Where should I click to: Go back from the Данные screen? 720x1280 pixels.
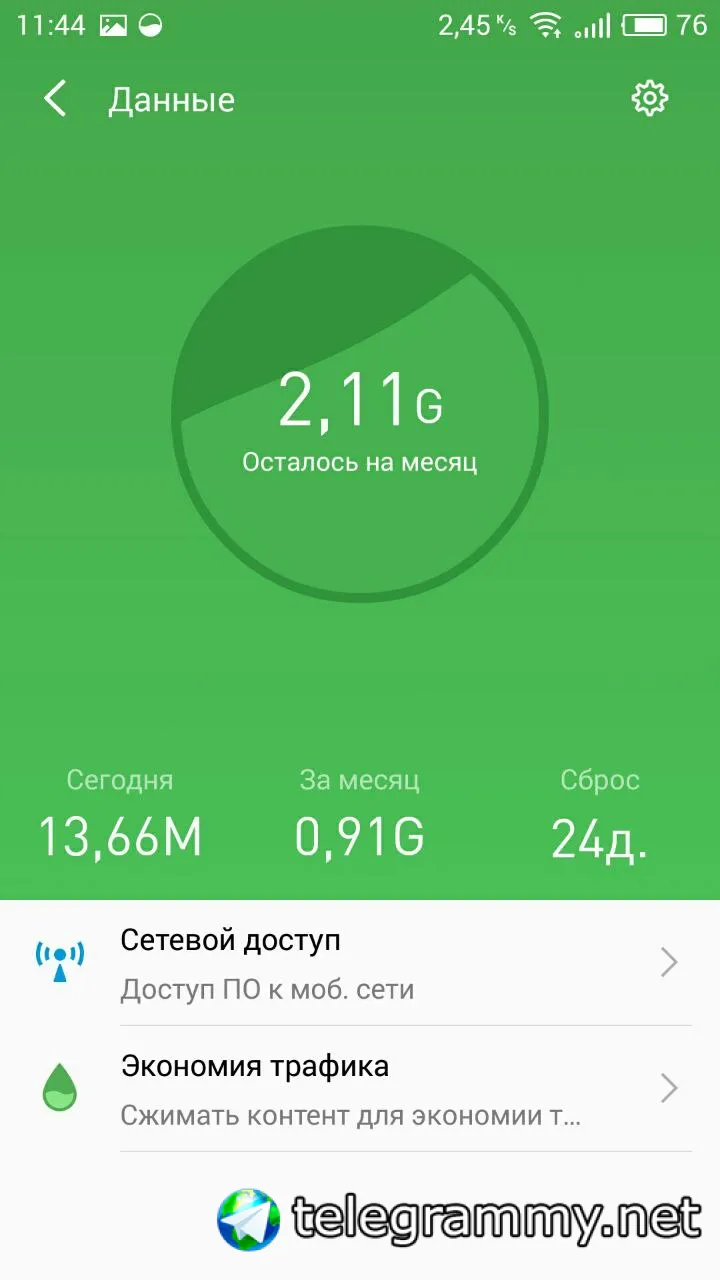tap(56, 100)
